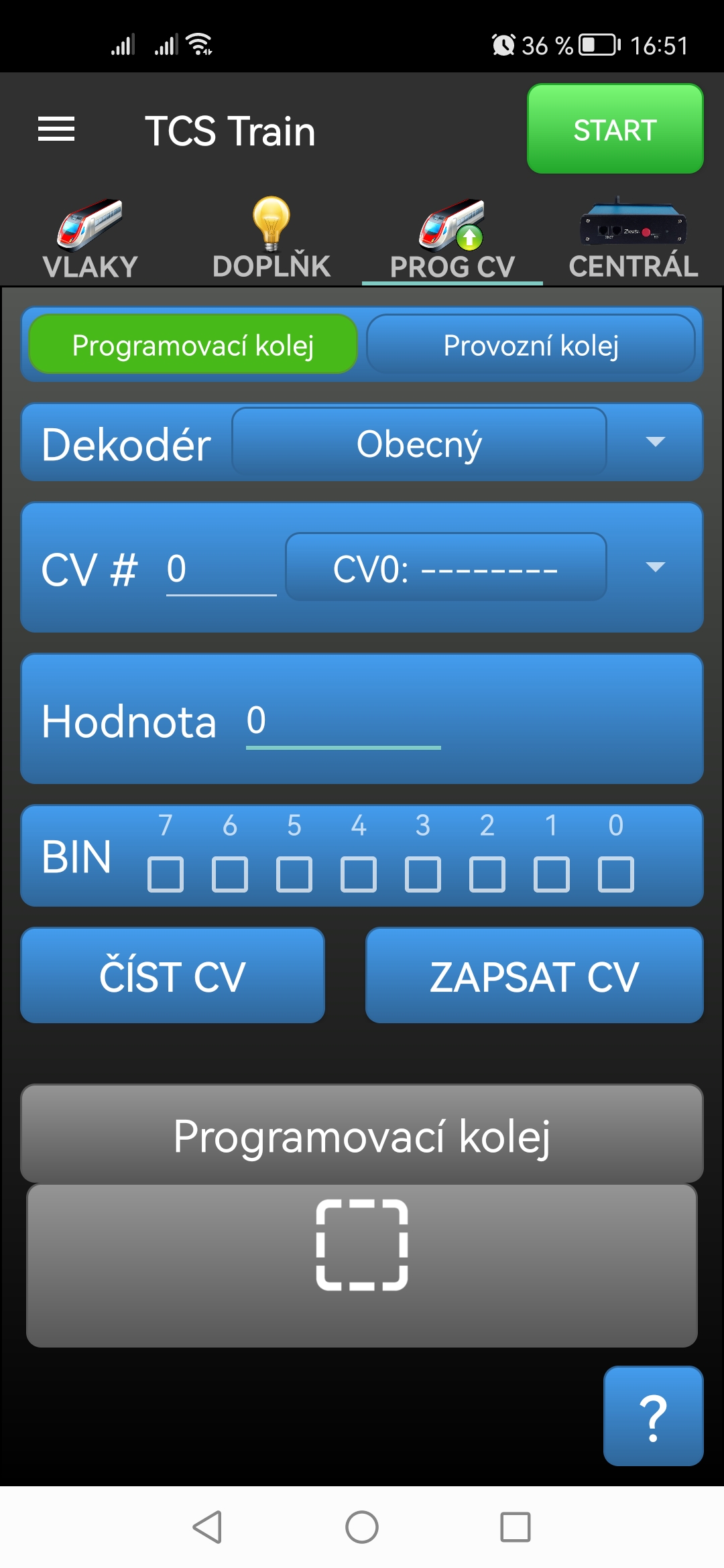The width and height of the screenshot is (724, 1568).
Task: Switch to the DOPLŇK tab
Action: pyautogui.click(x=271, y=240)
